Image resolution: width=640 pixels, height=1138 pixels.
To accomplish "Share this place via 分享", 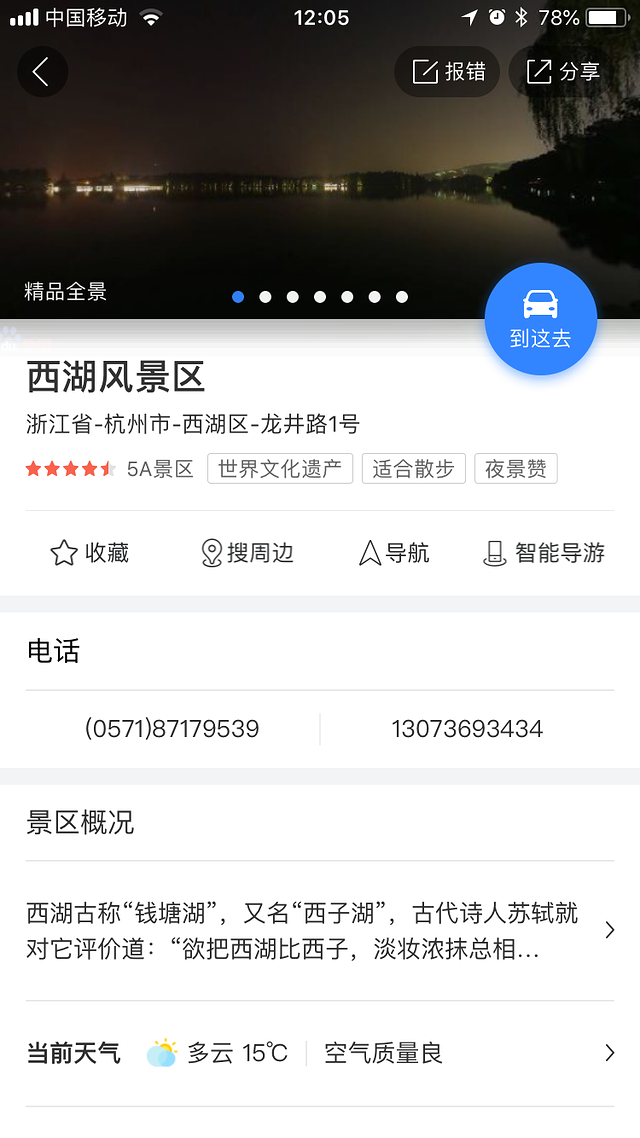I will click(563, 72).
